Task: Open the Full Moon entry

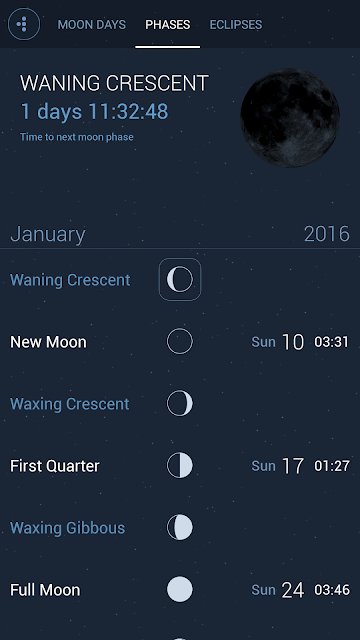Action: [180, 590]
